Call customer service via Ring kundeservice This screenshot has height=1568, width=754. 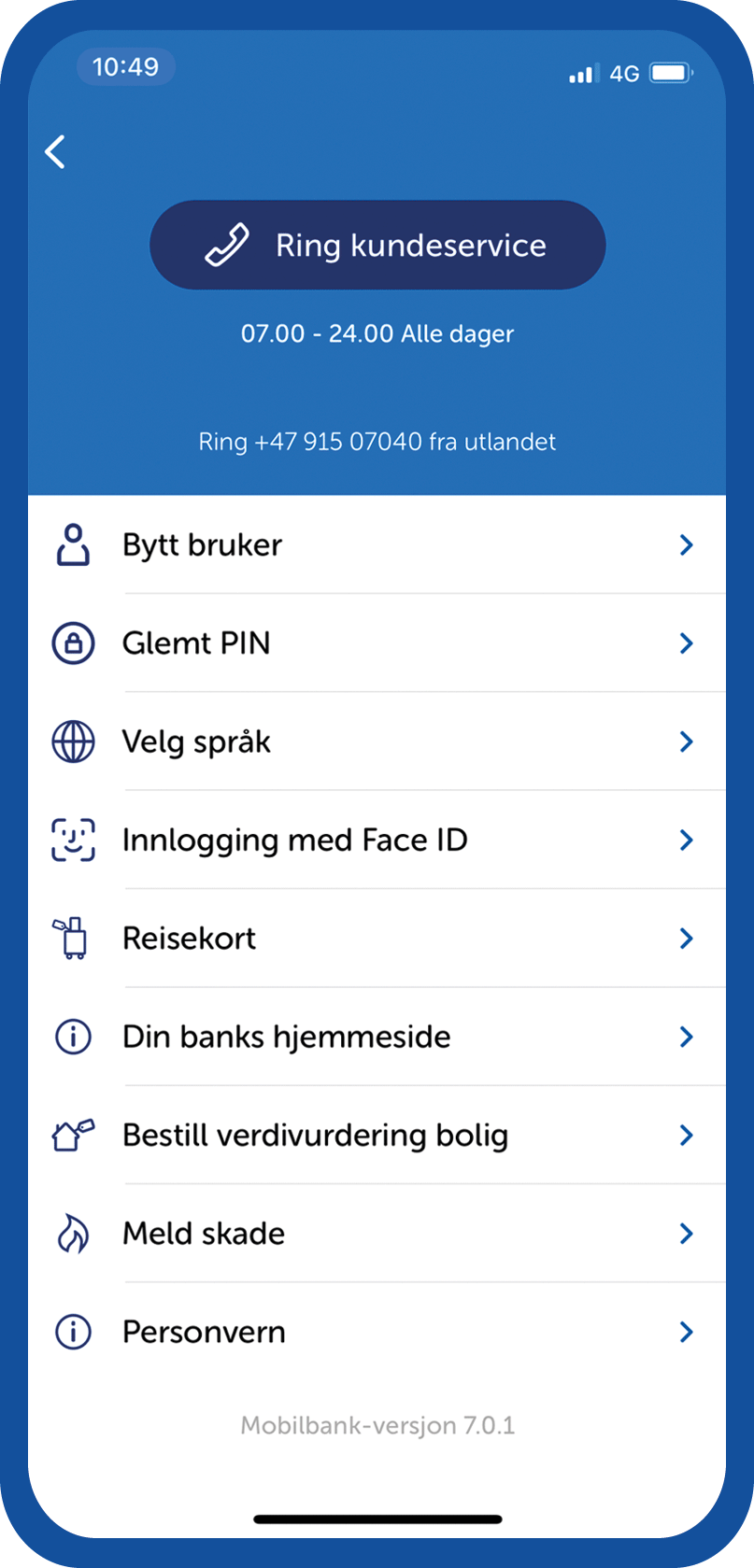point(377,245)
